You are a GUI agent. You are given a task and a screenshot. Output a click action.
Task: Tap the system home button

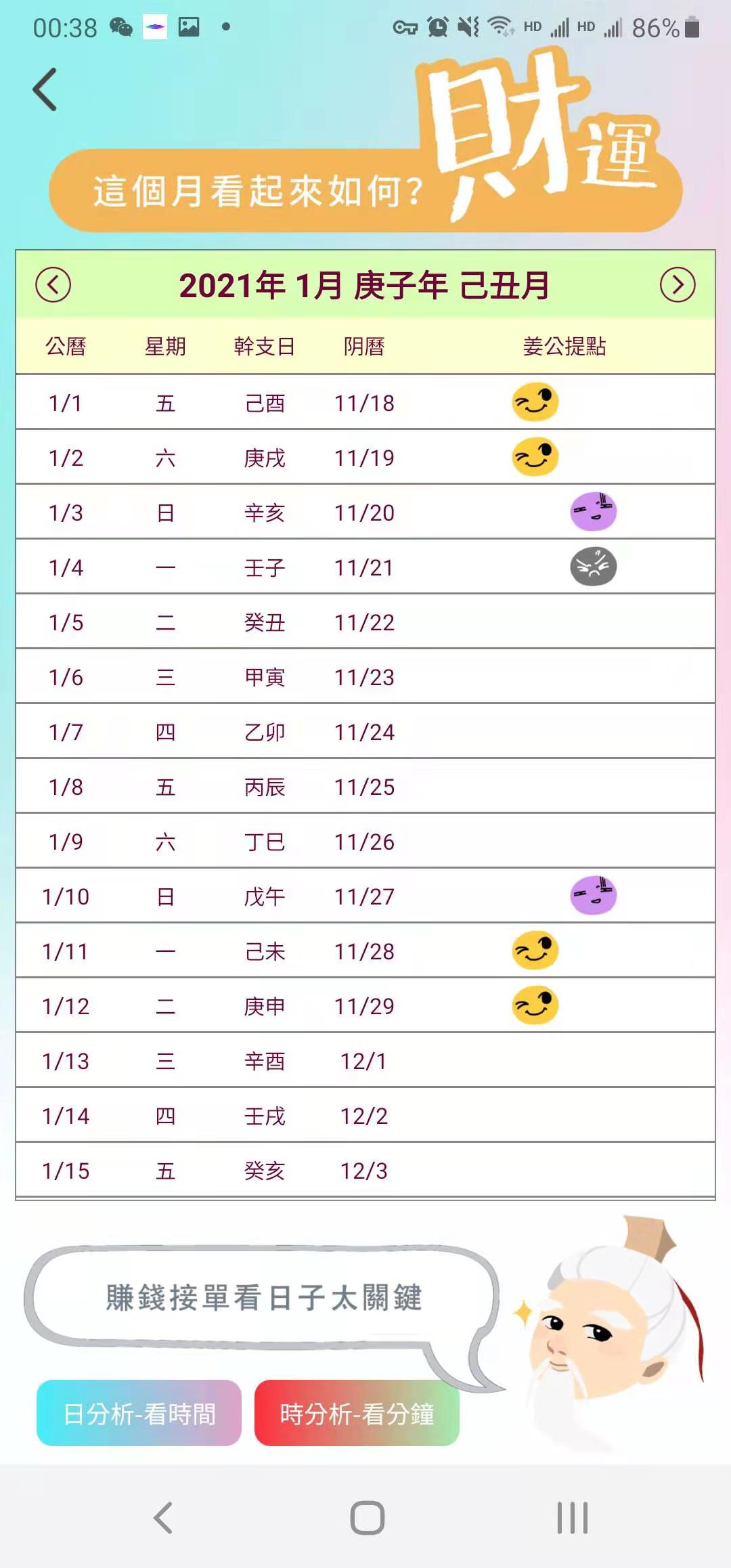[x=367, y=1518]
